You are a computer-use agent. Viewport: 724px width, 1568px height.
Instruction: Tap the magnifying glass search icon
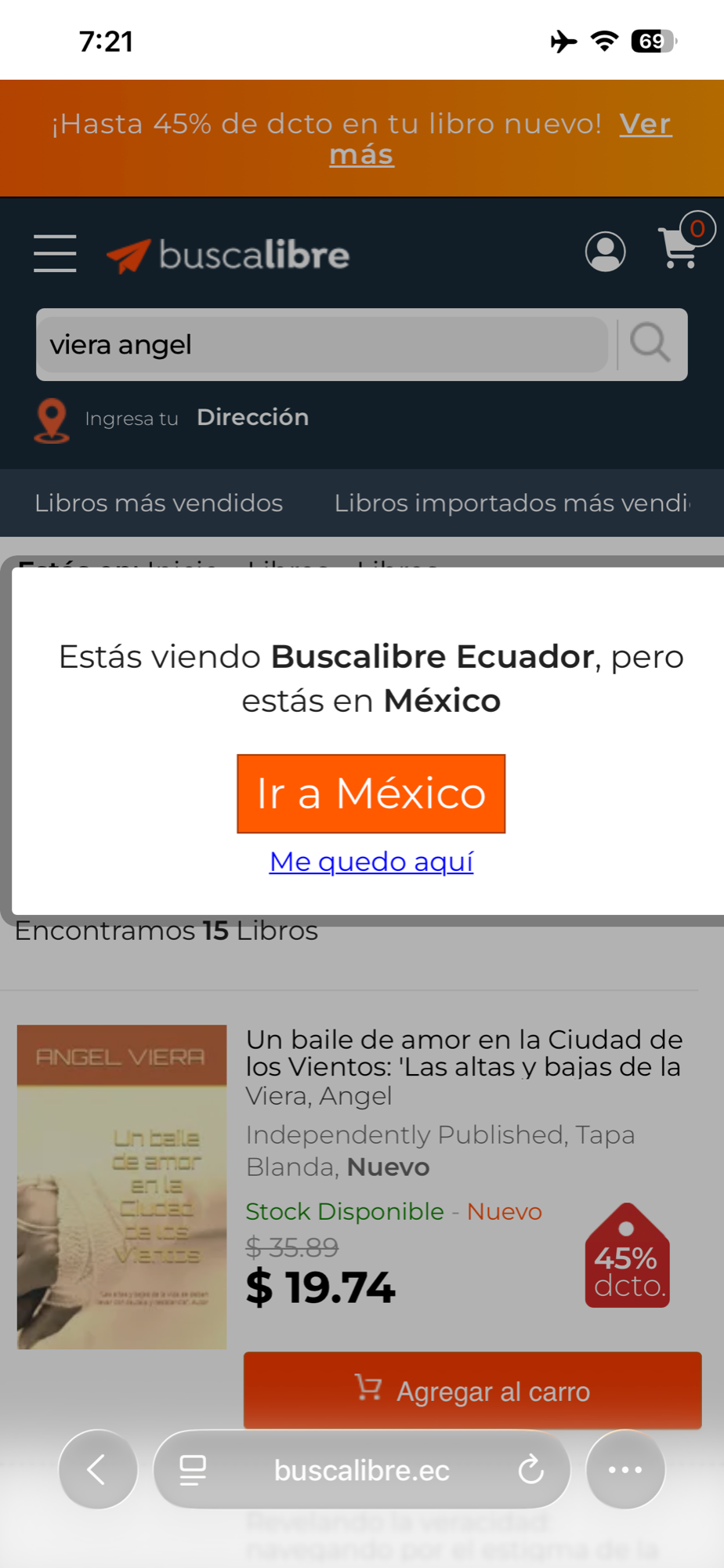[x=650, y=344]
